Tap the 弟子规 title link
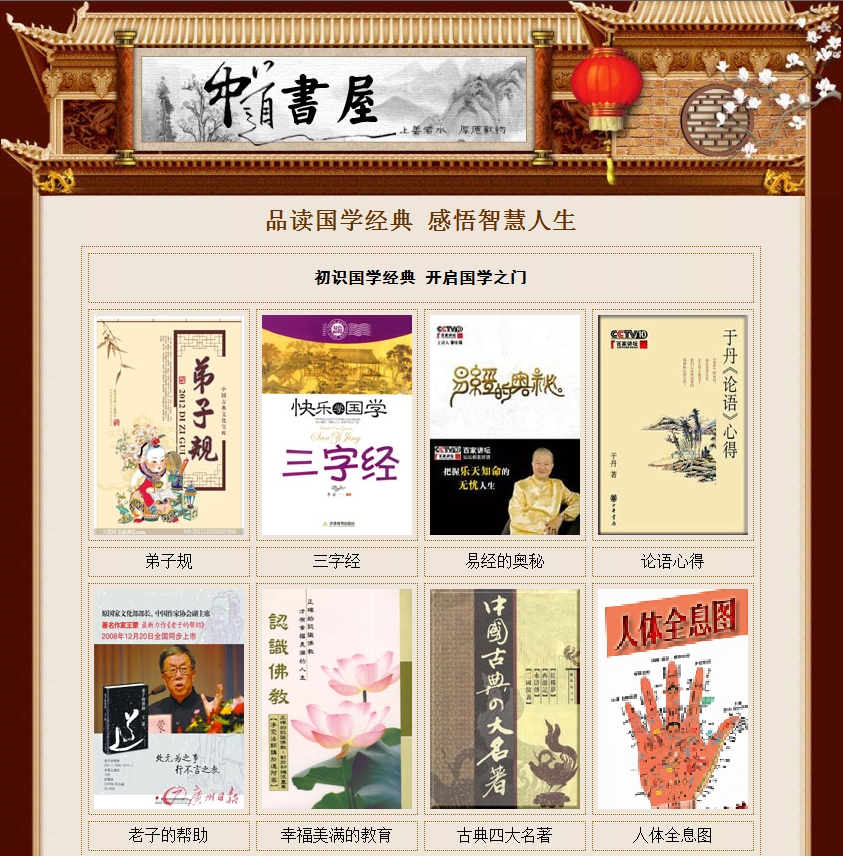 tap(169, 562)
